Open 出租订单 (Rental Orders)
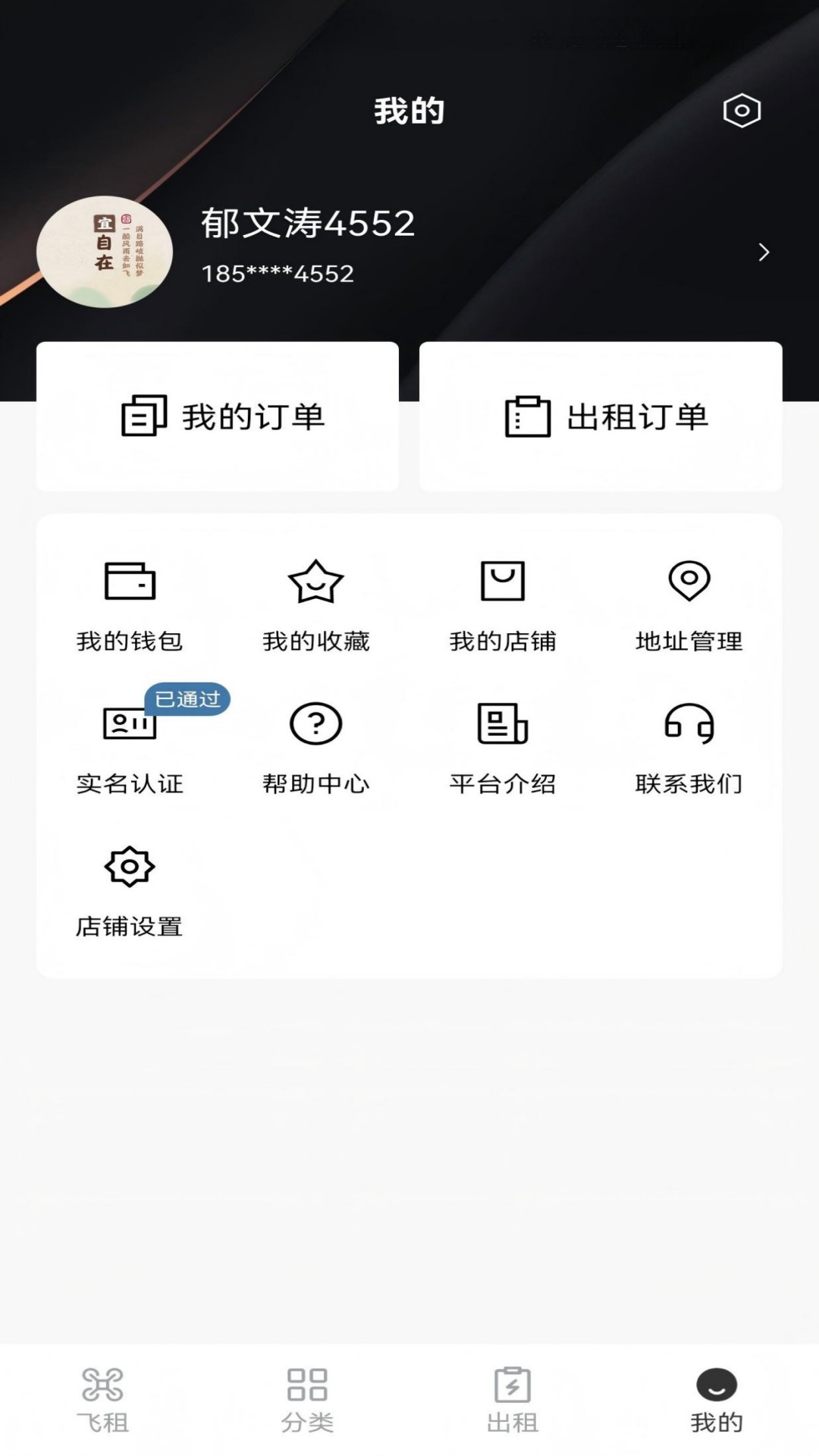 601,416
